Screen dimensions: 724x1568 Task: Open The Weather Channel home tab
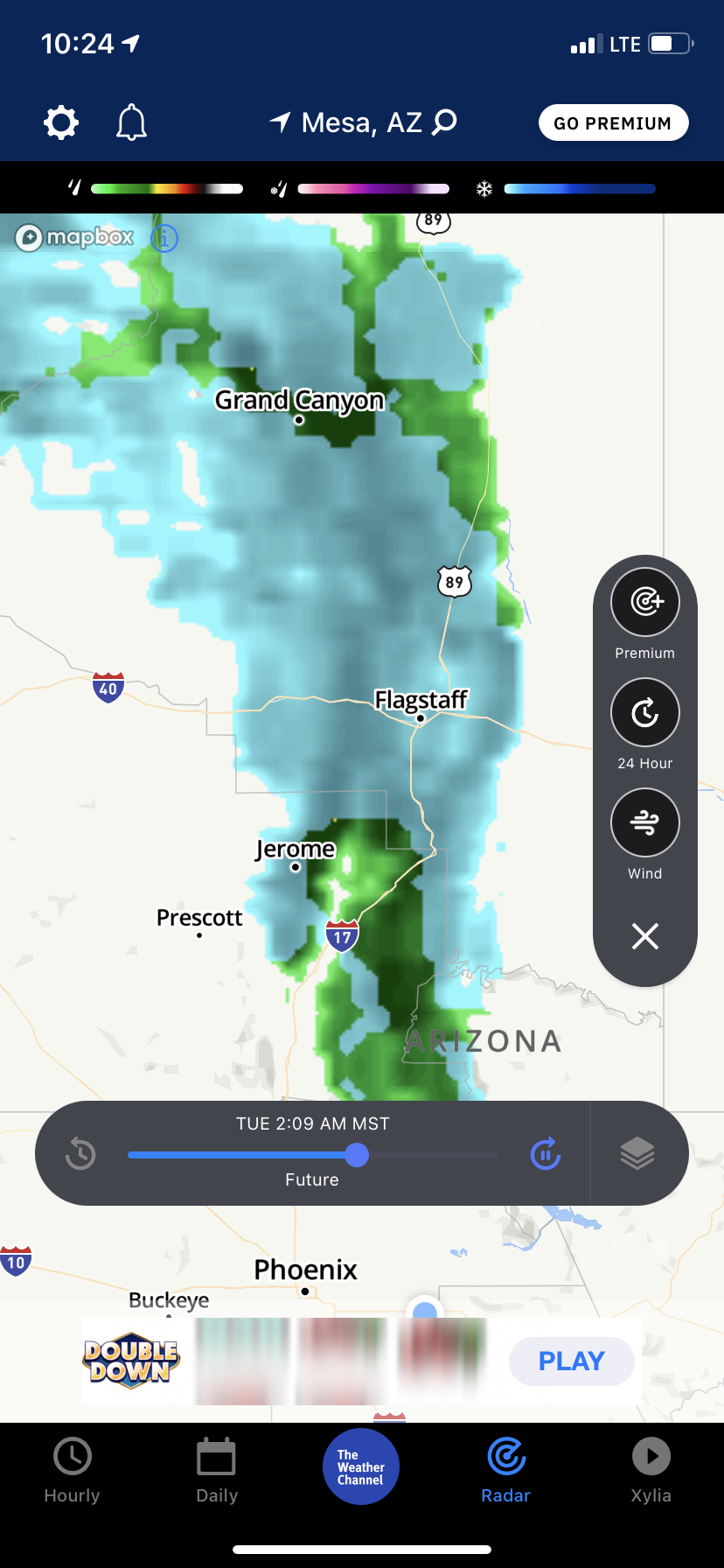(361, 1467)
